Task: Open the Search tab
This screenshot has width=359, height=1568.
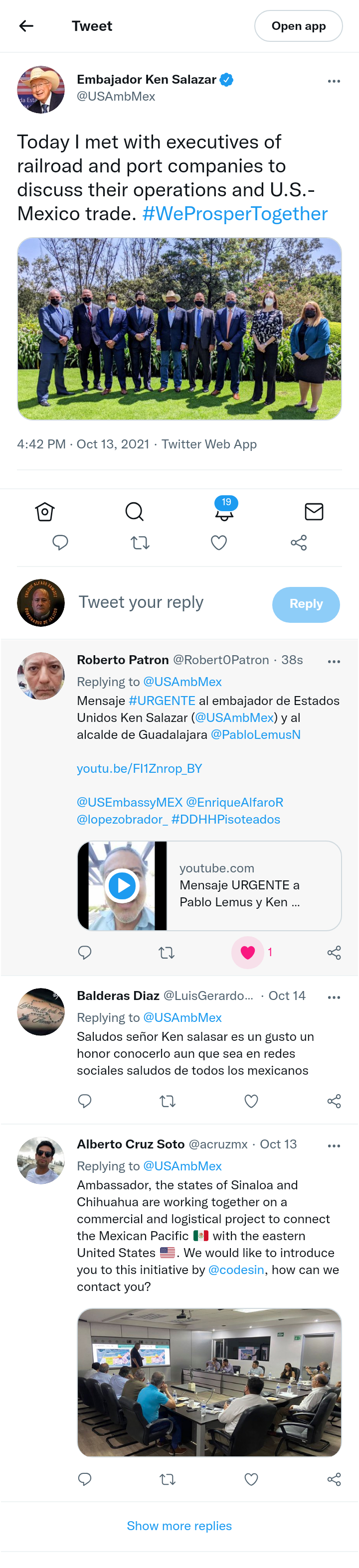Action: click(x=134, y=511)
